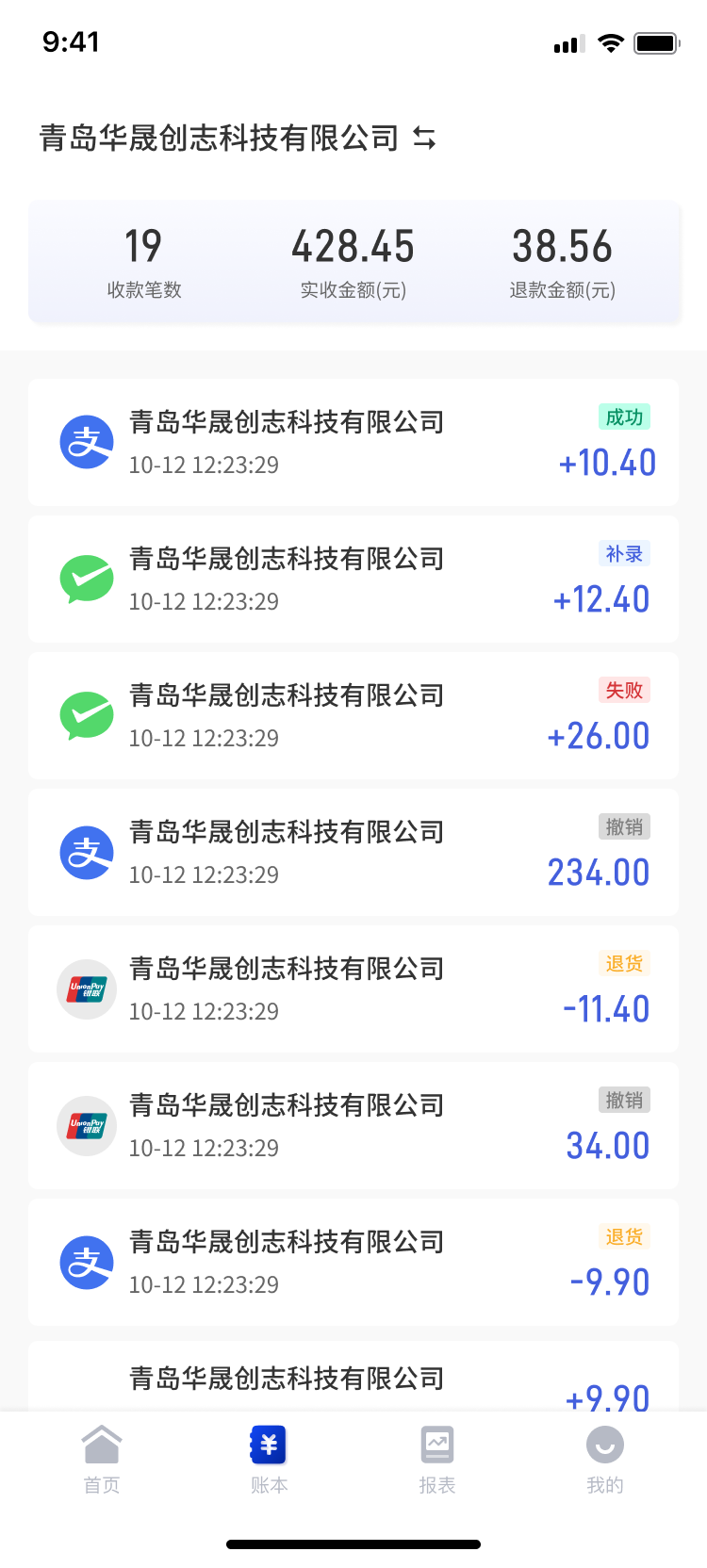Tap the WeChat Pay icon on the 补录 transaction
This screenshot has width=707, height=1568.
coord(86,580)
